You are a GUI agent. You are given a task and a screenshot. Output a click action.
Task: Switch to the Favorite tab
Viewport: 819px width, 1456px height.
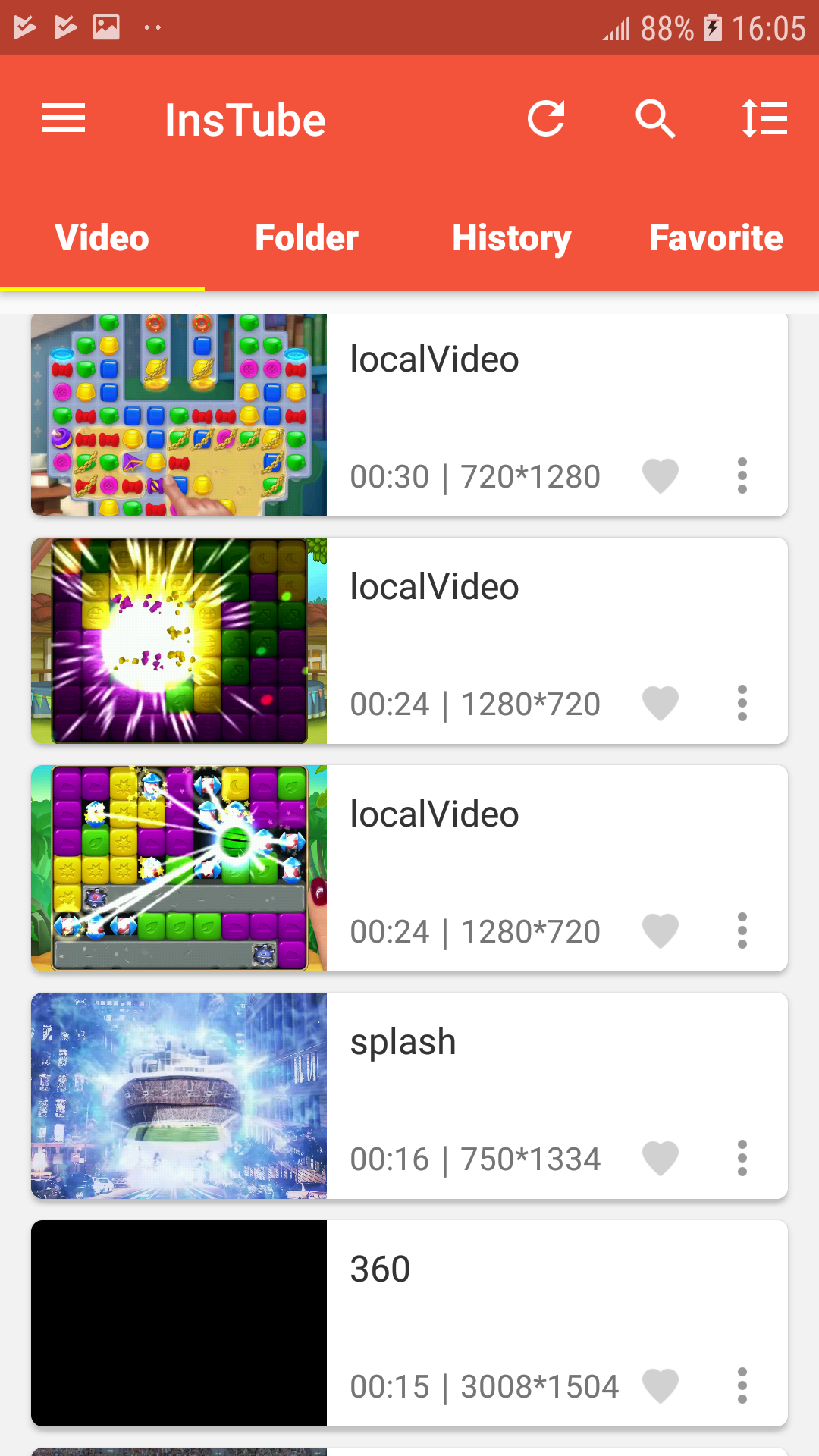coord(716,238)
